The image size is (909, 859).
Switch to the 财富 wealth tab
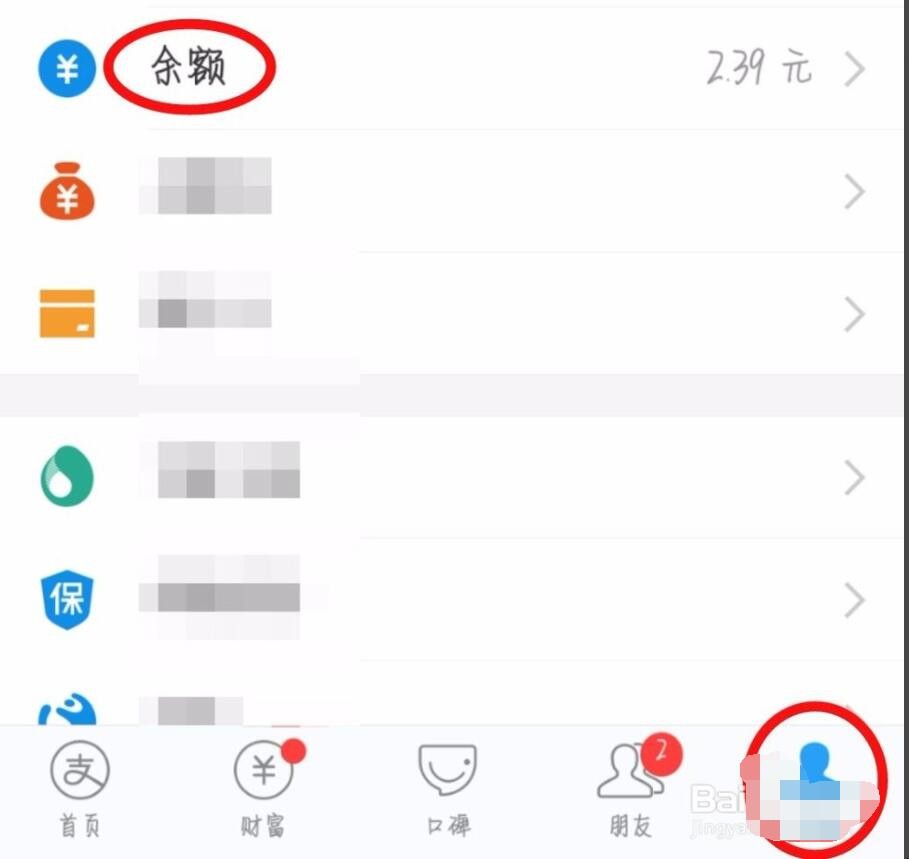pos(265,790)
